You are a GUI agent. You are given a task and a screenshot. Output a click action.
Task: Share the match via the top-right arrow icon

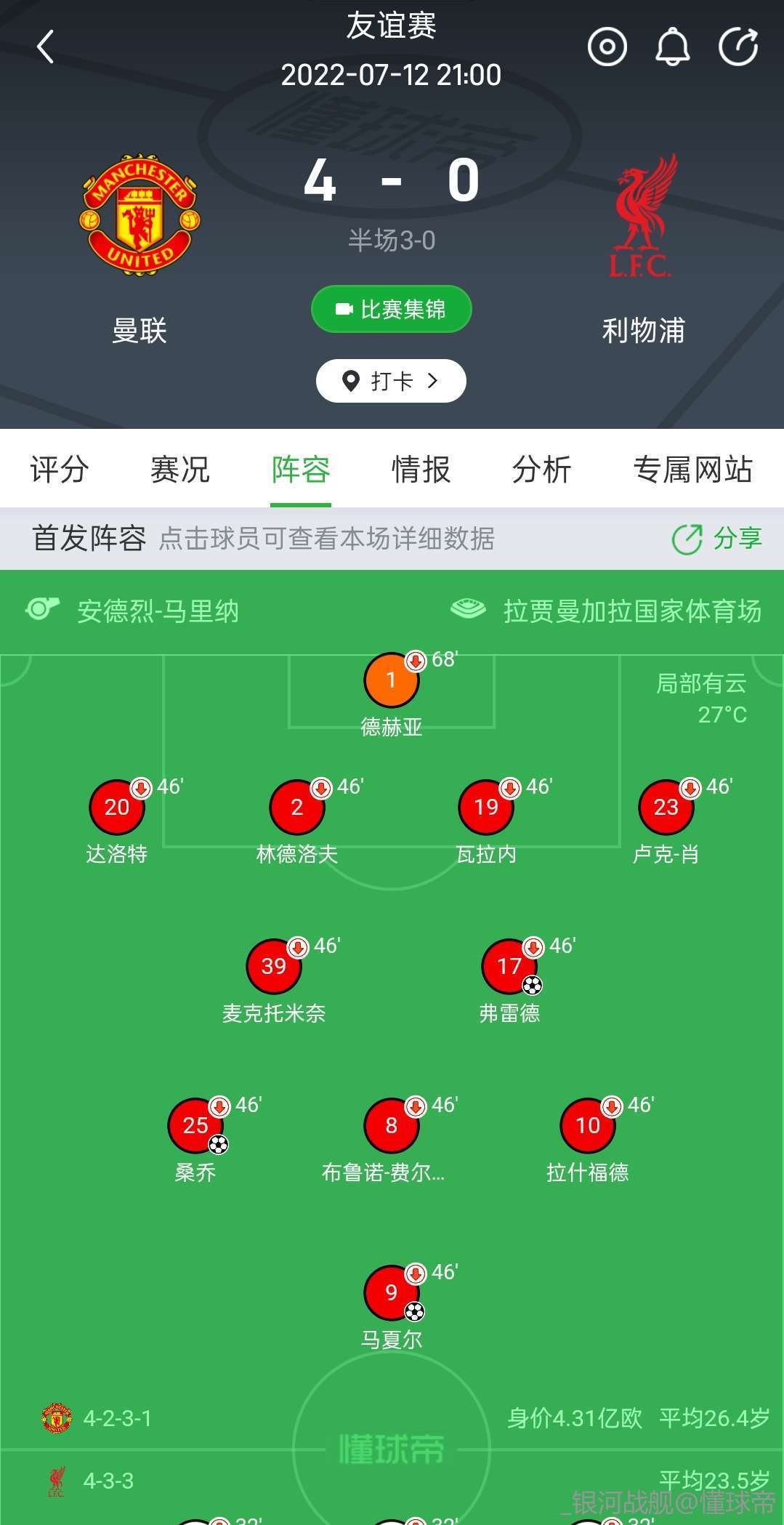coord(737,47)
